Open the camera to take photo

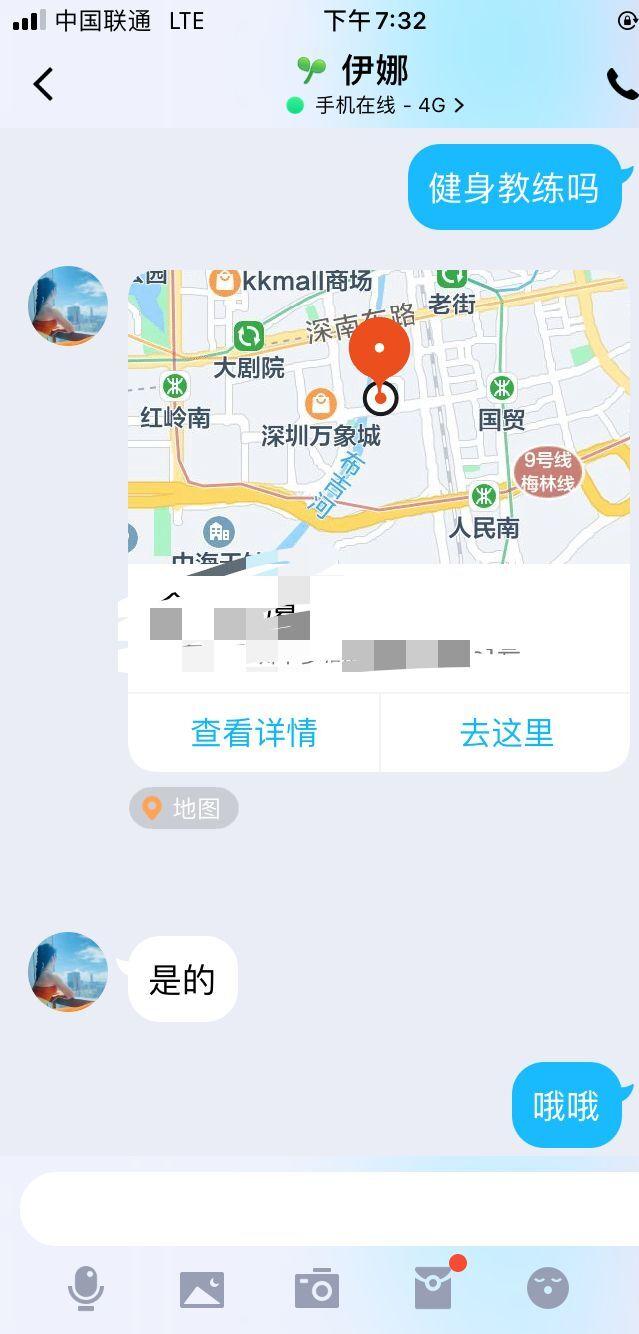click(x=317, y=1289)
